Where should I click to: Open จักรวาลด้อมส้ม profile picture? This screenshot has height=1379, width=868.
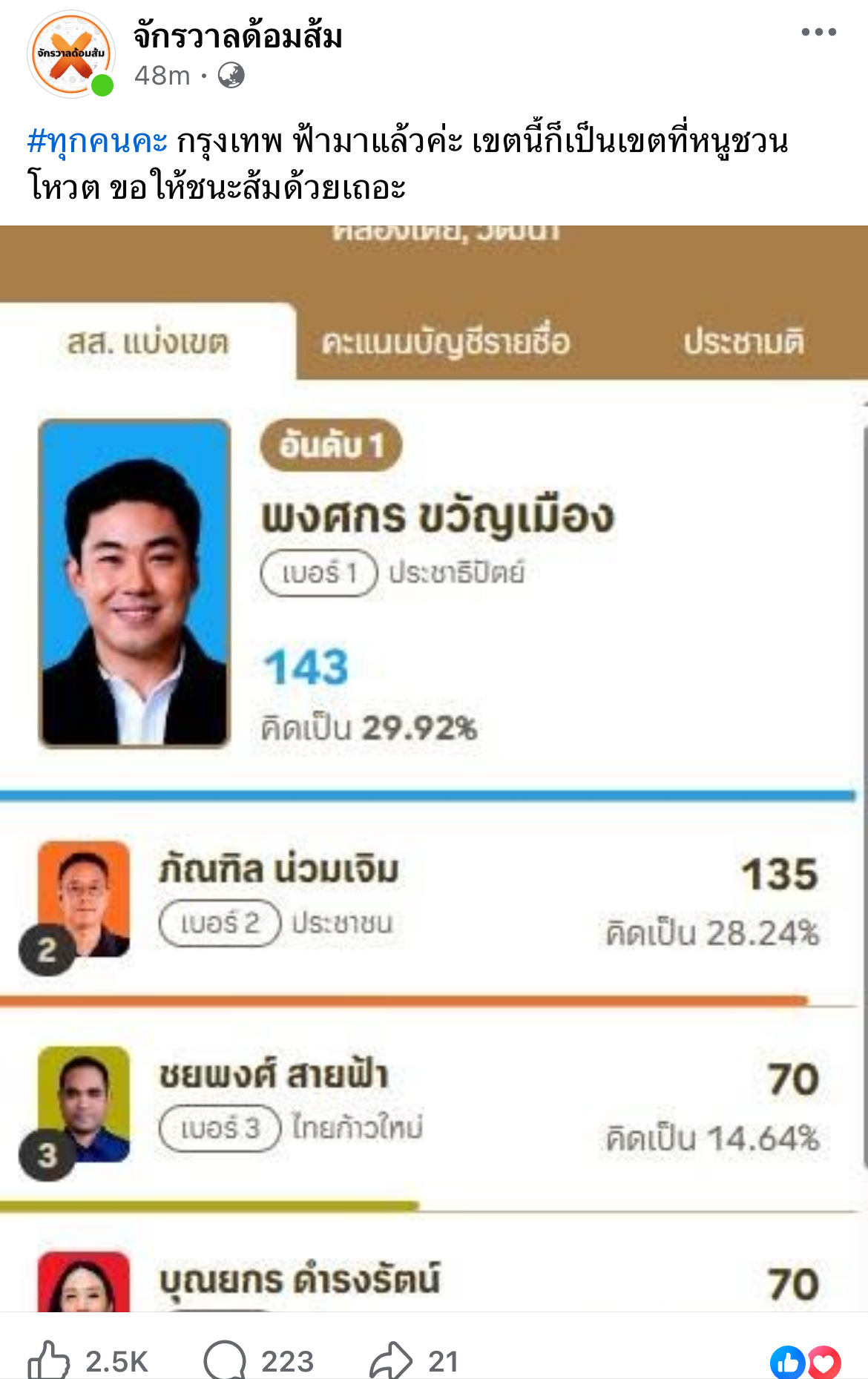click(71, 54)
